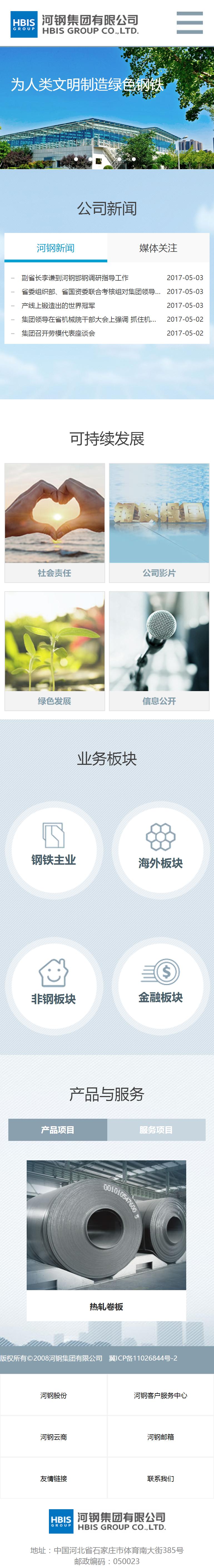
Task: Select the 河钢新闻 tab
Action: (56, 248)
